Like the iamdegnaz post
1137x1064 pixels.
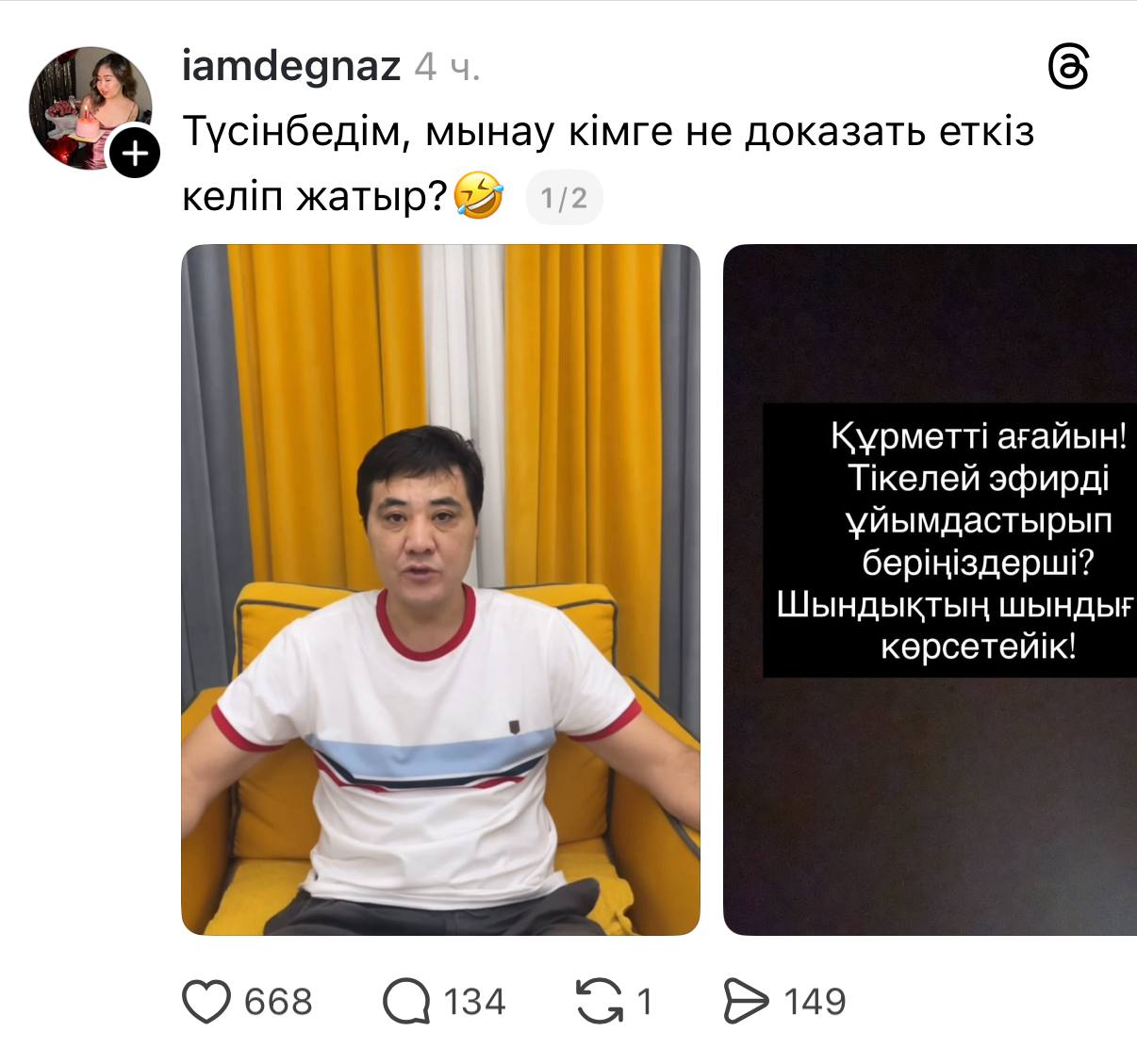pyautogui.click(x=206, y=1001)
